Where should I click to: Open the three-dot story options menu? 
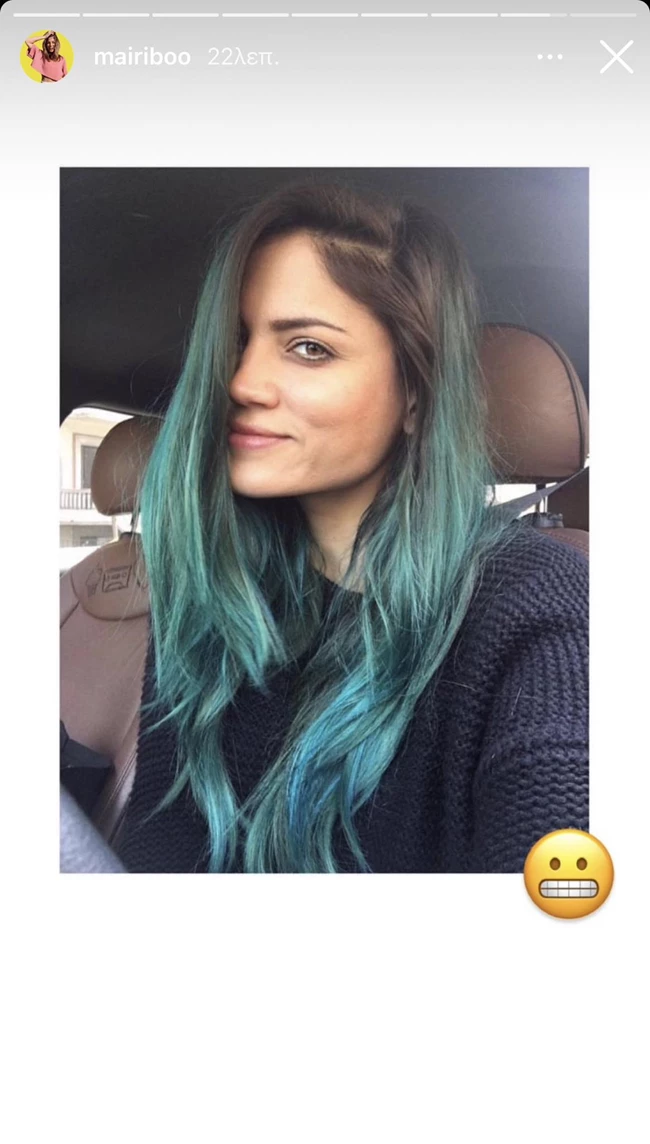pyautogui.click(x=549, y=57)
